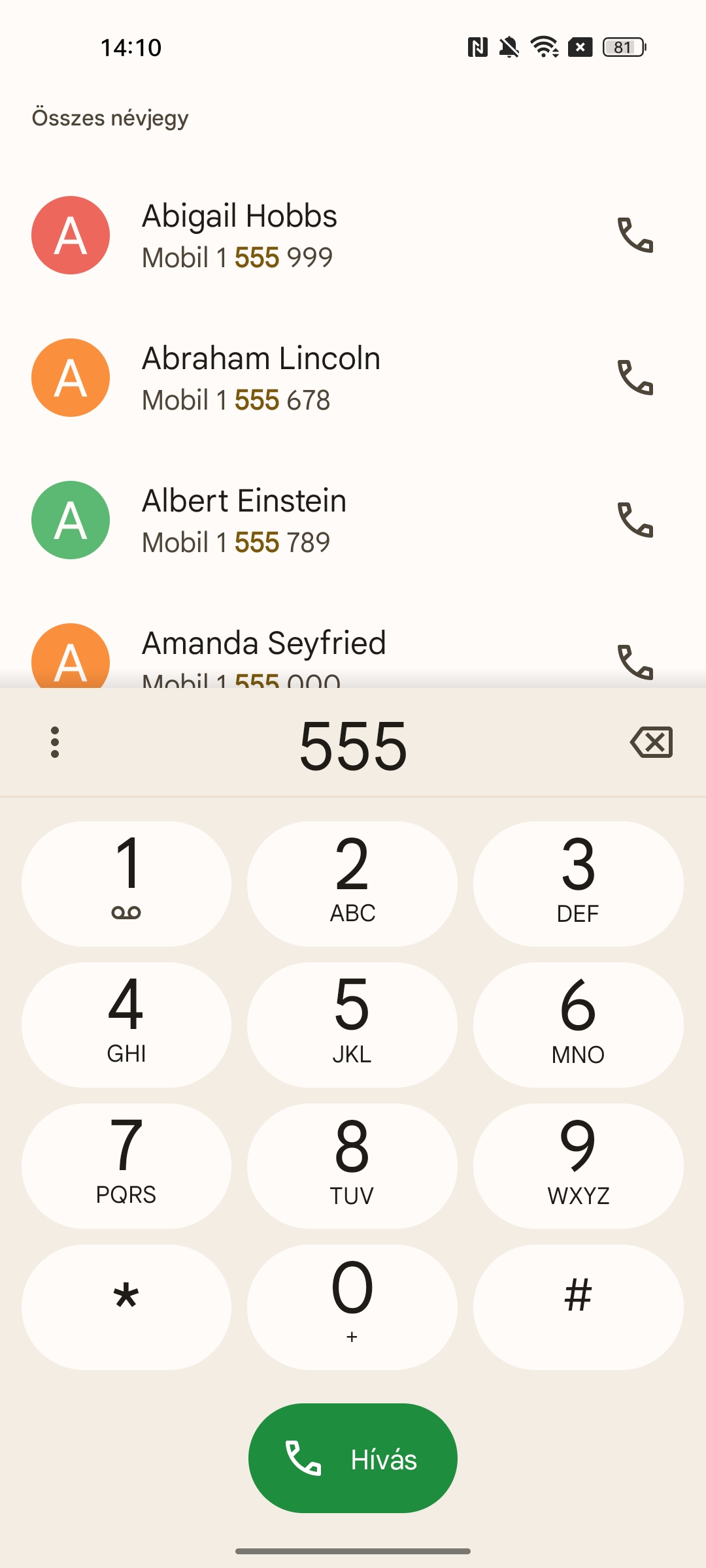Delete the last digit with backspace
Screen dimensions: 706x1568
(x=652, y=742)
